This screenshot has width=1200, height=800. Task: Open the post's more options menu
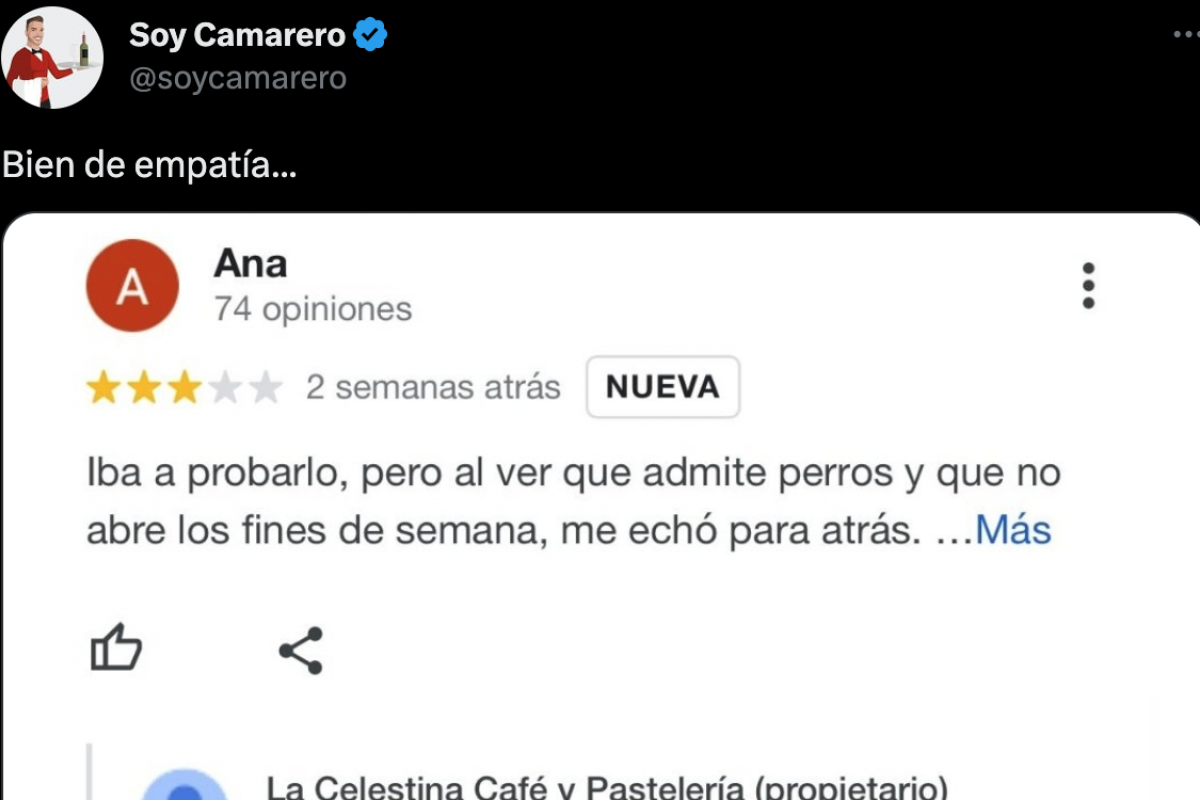point(1185,33)
